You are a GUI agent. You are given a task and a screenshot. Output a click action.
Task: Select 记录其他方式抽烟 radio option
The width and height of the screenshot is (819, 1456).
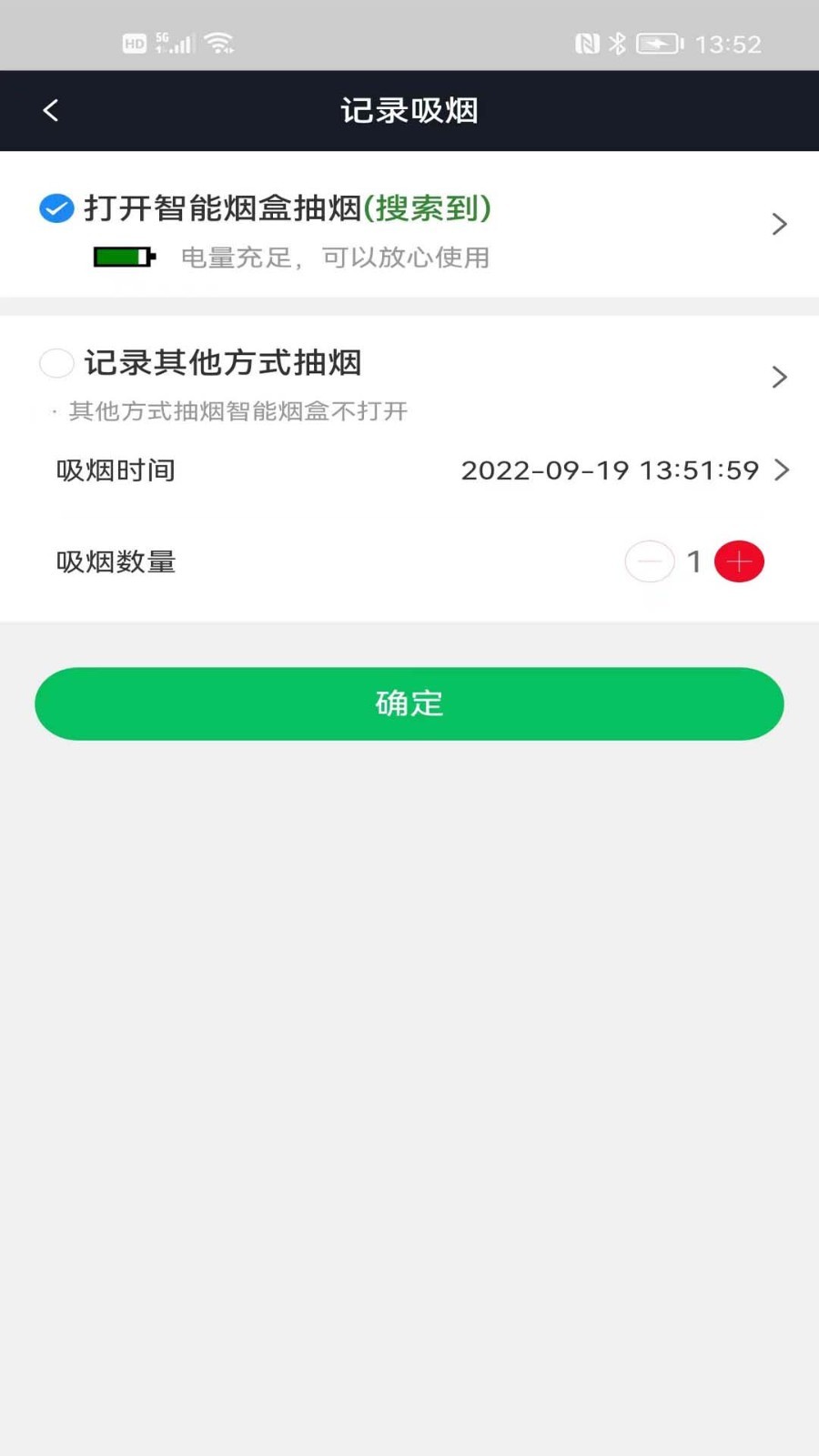click(x=56, y=362)
